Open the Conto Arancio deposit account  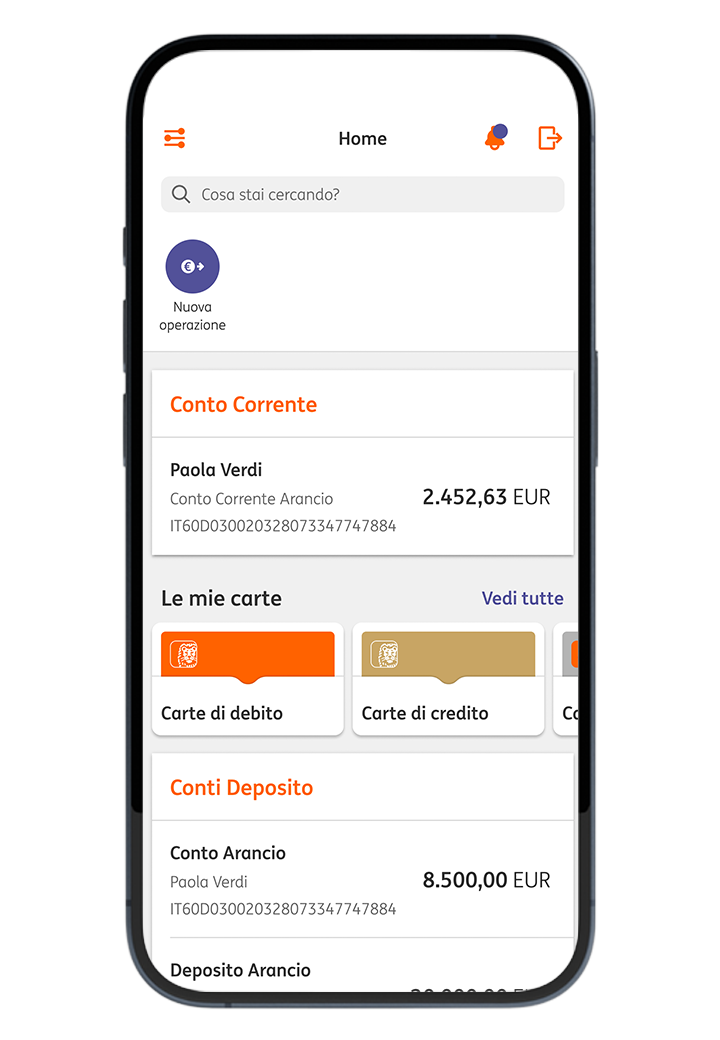362,880
